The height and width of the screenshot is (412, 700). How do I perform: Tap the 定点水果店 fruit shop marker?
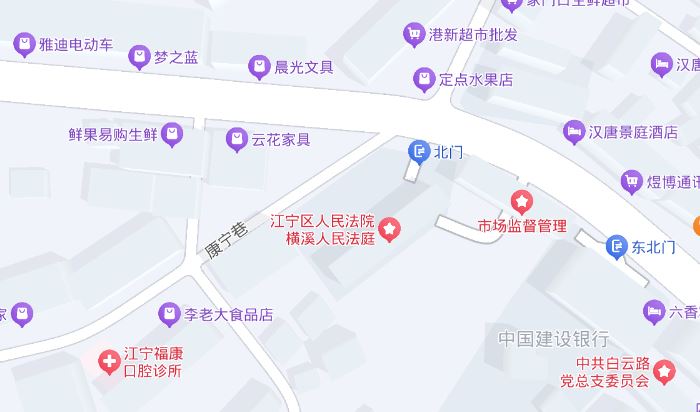(x=425, y=79)
